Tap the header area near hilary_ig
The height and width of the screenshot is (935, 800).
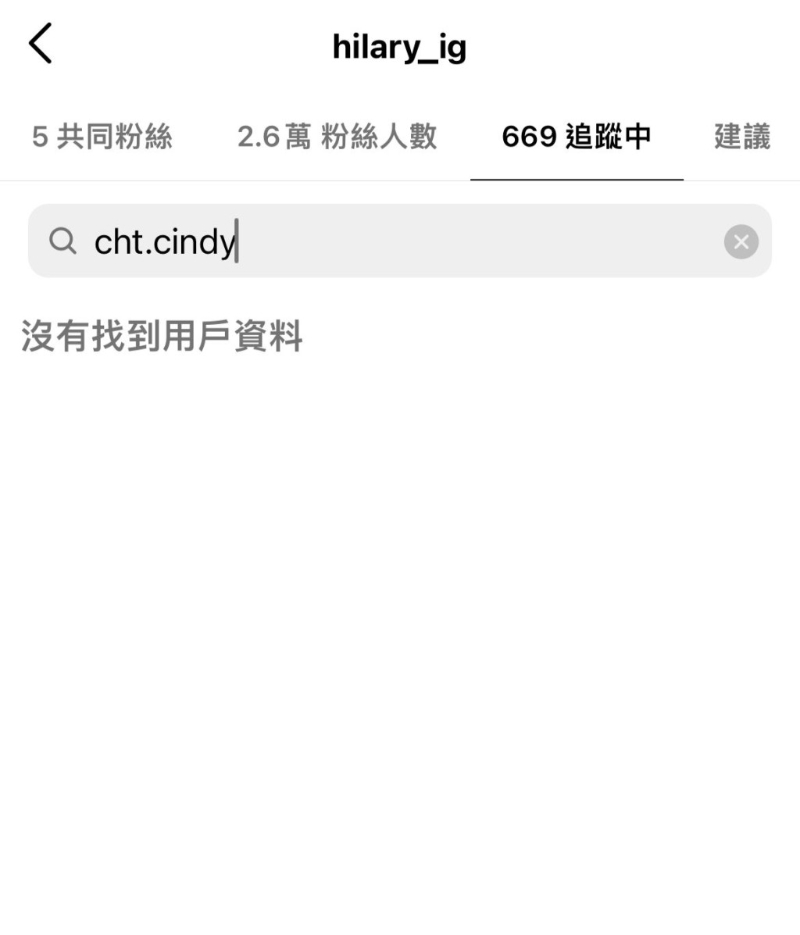(400, 44)
